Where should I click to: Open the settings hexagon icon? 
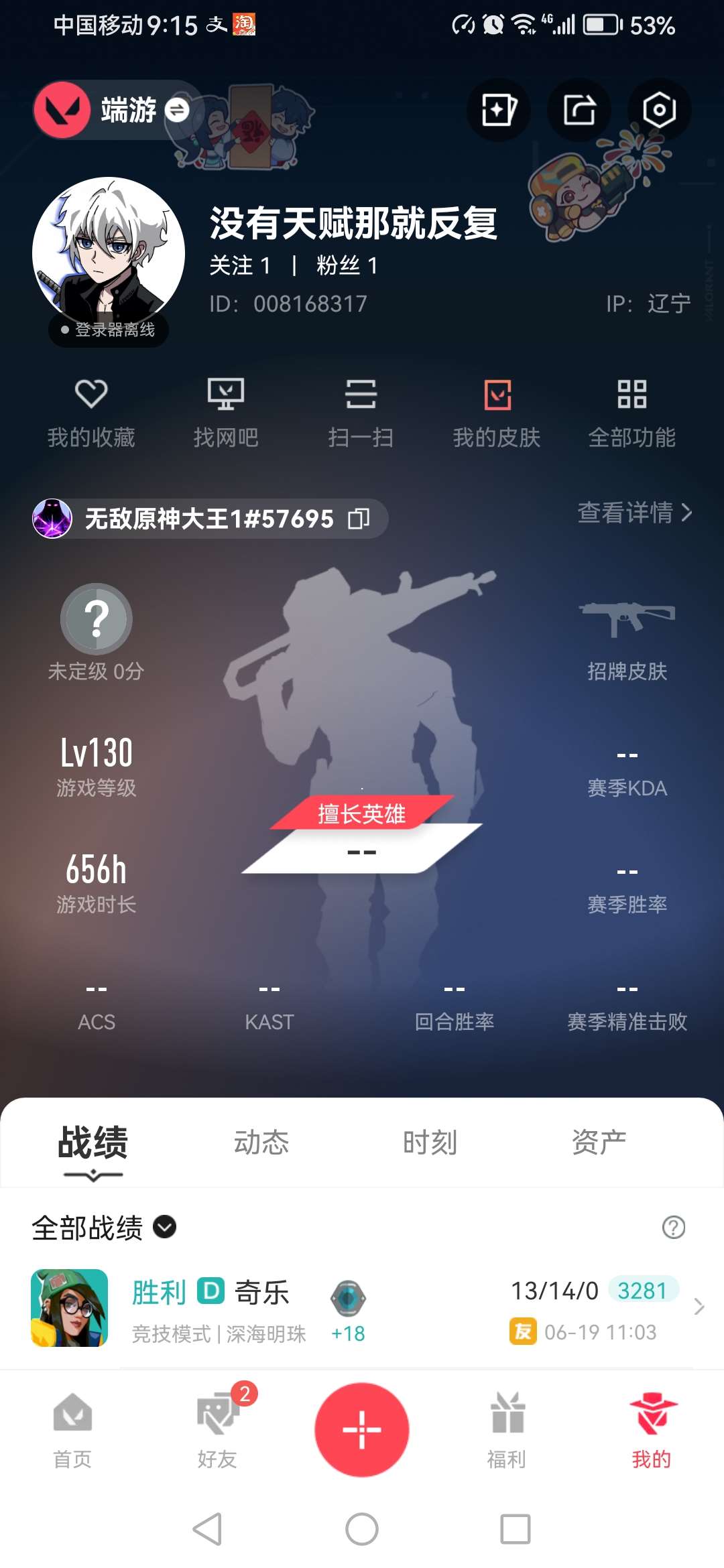tap(659, 110)
